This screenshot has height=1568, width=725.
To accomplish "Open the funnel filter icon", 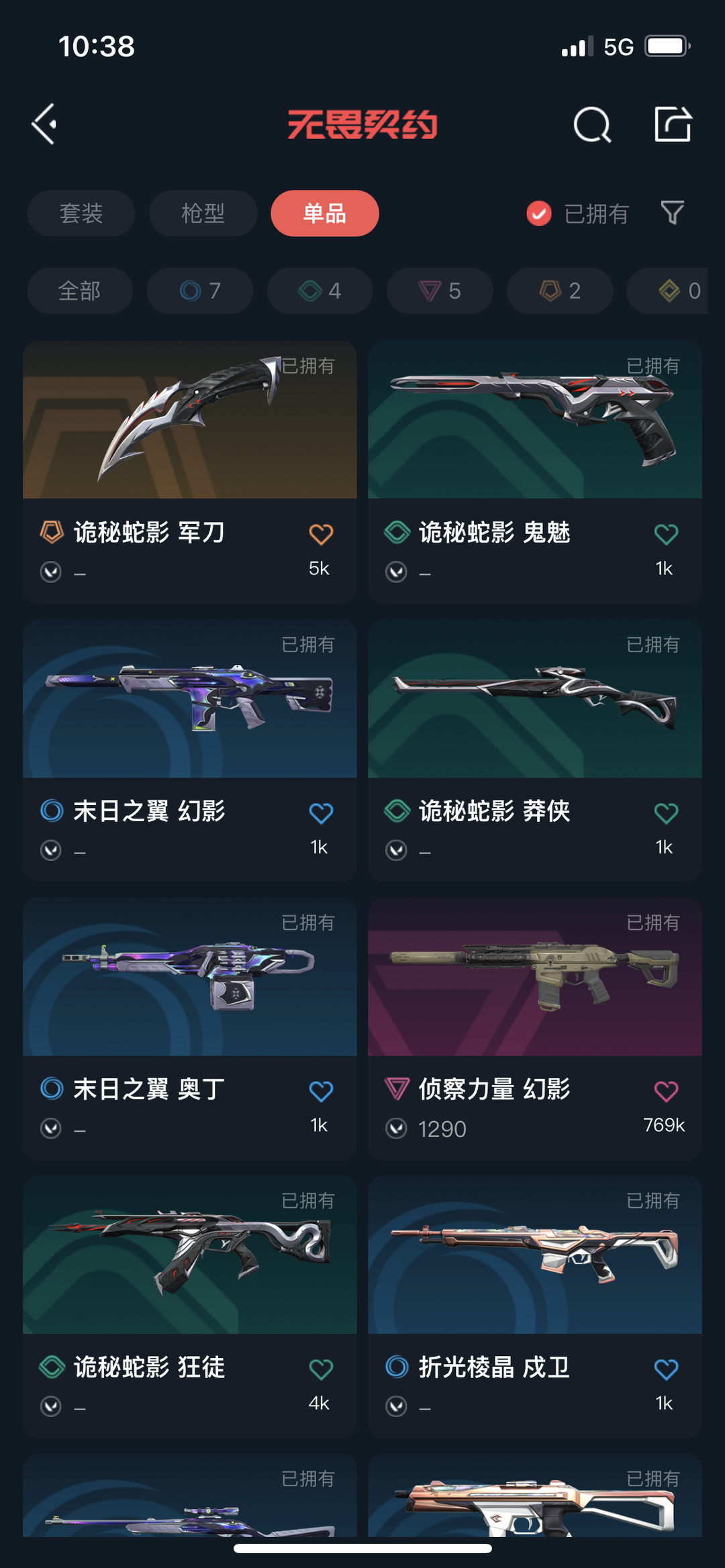I will tap(672, 213).
